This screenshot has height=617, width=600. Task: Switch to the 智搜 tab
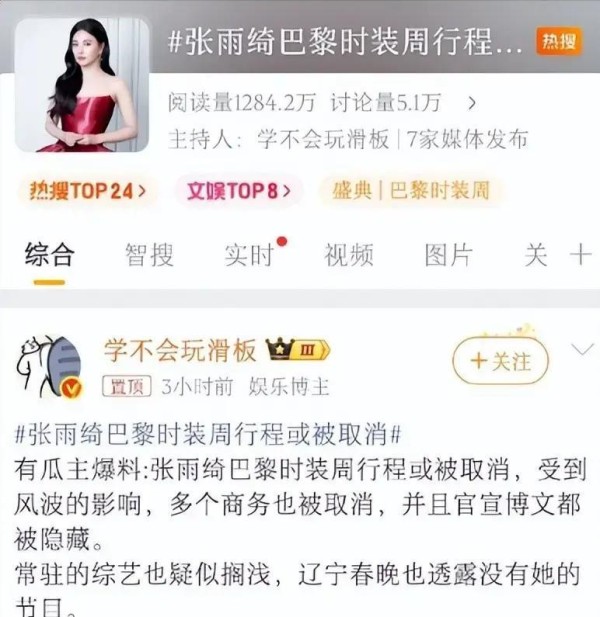click(149, 255)
